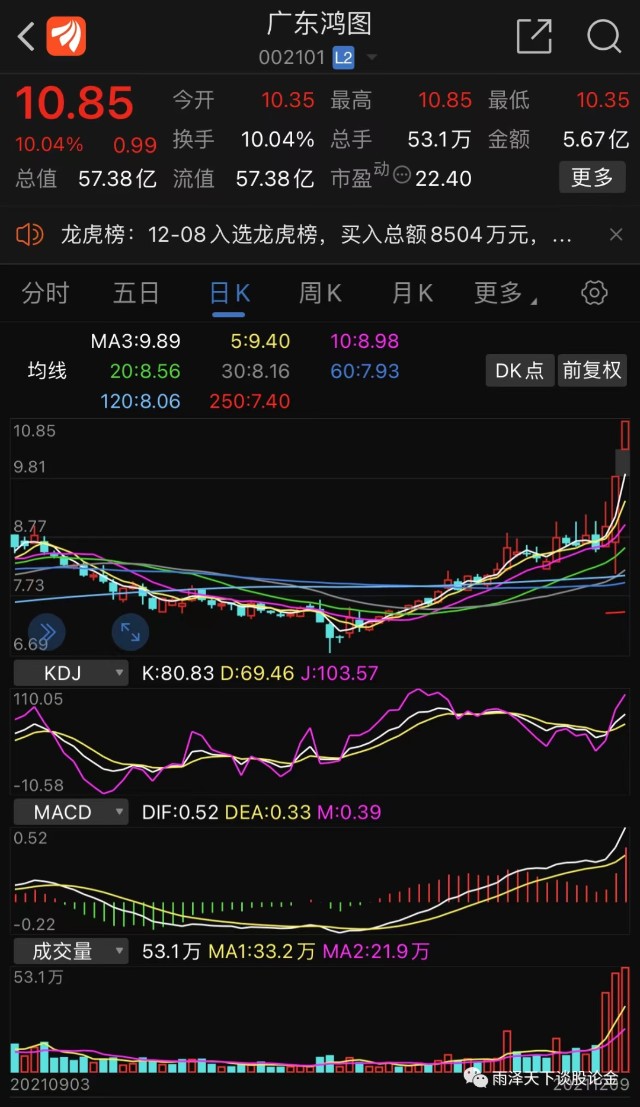
Task: Switch to the 分时 chart tab
Action: click(x=45, y=293)
